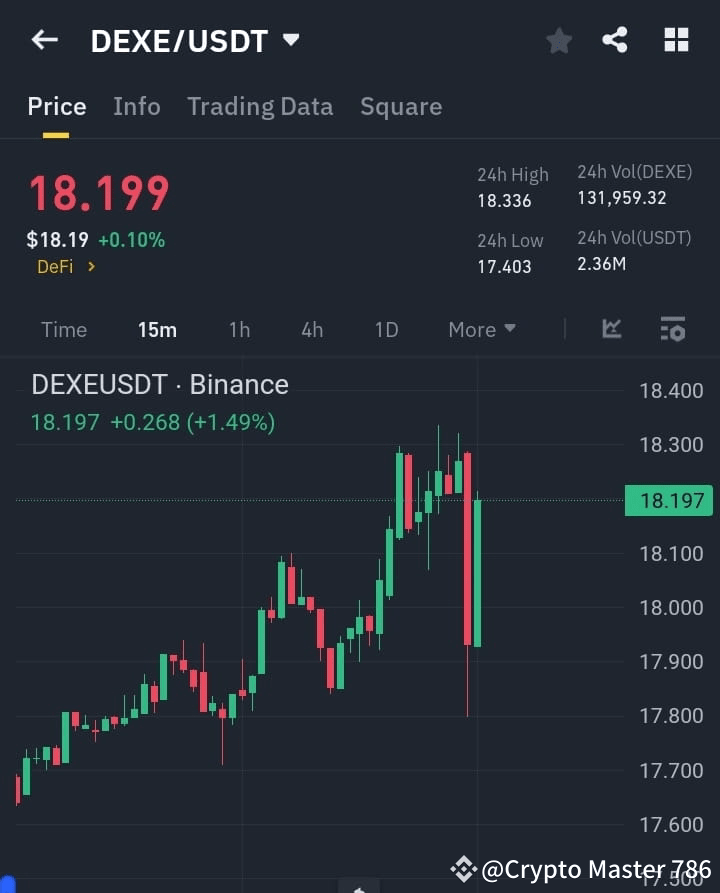The image size is (720, 893).
Task: Switch chart interval to 1h
Action: click(239, 329)
